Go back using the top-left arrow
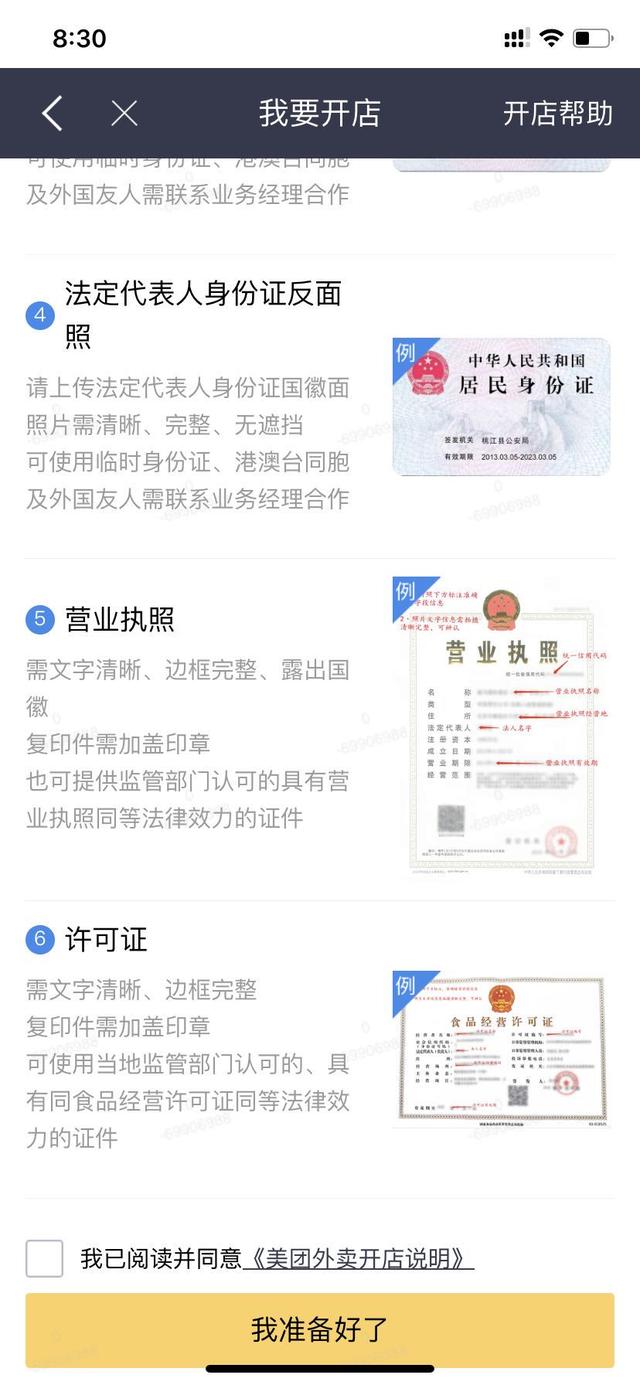The width and height of the screenshot is (640, 1385). (52, 113)
